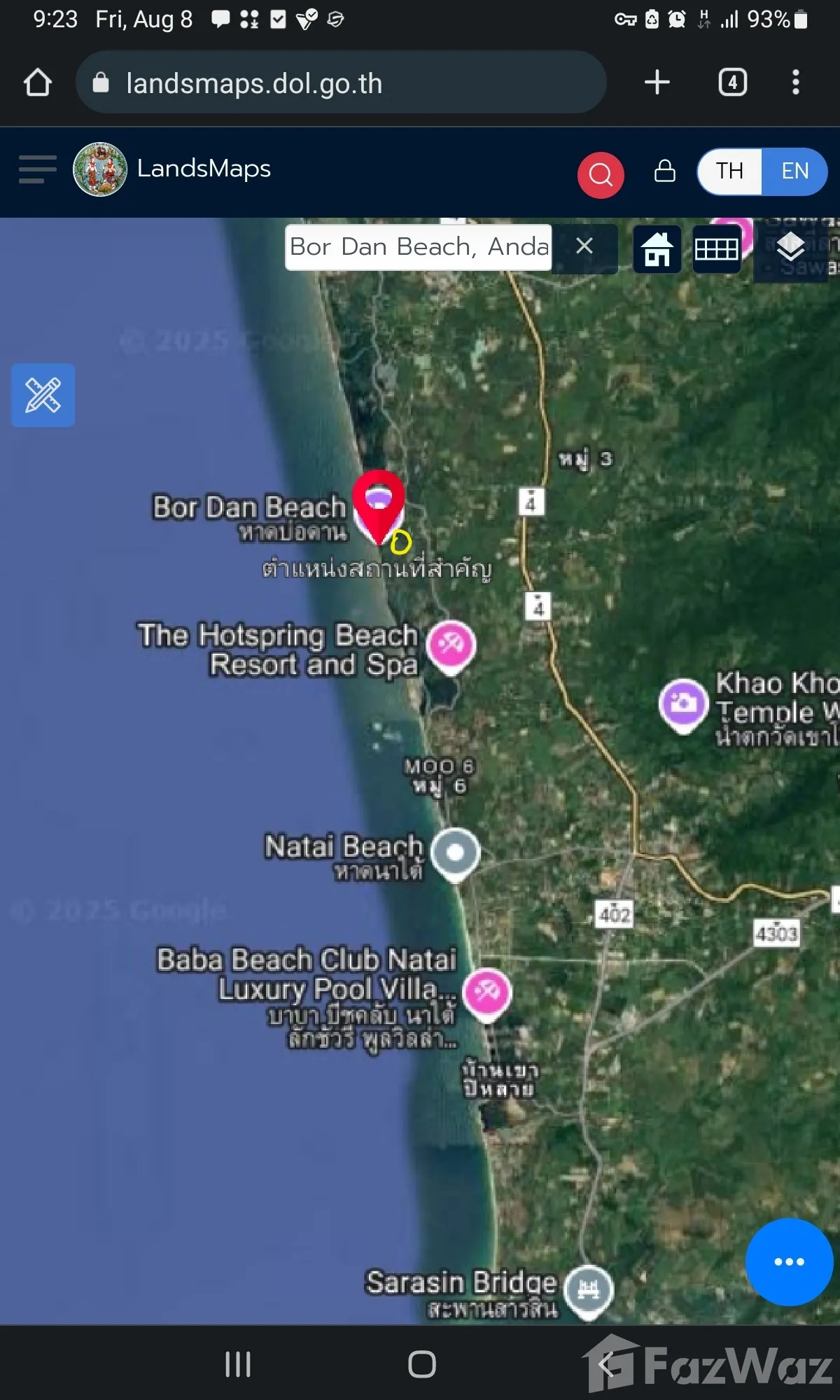Open the browser overflow menu
Image resolution: width=840 pixels, height=1400 pixels.
coord(795,83)
